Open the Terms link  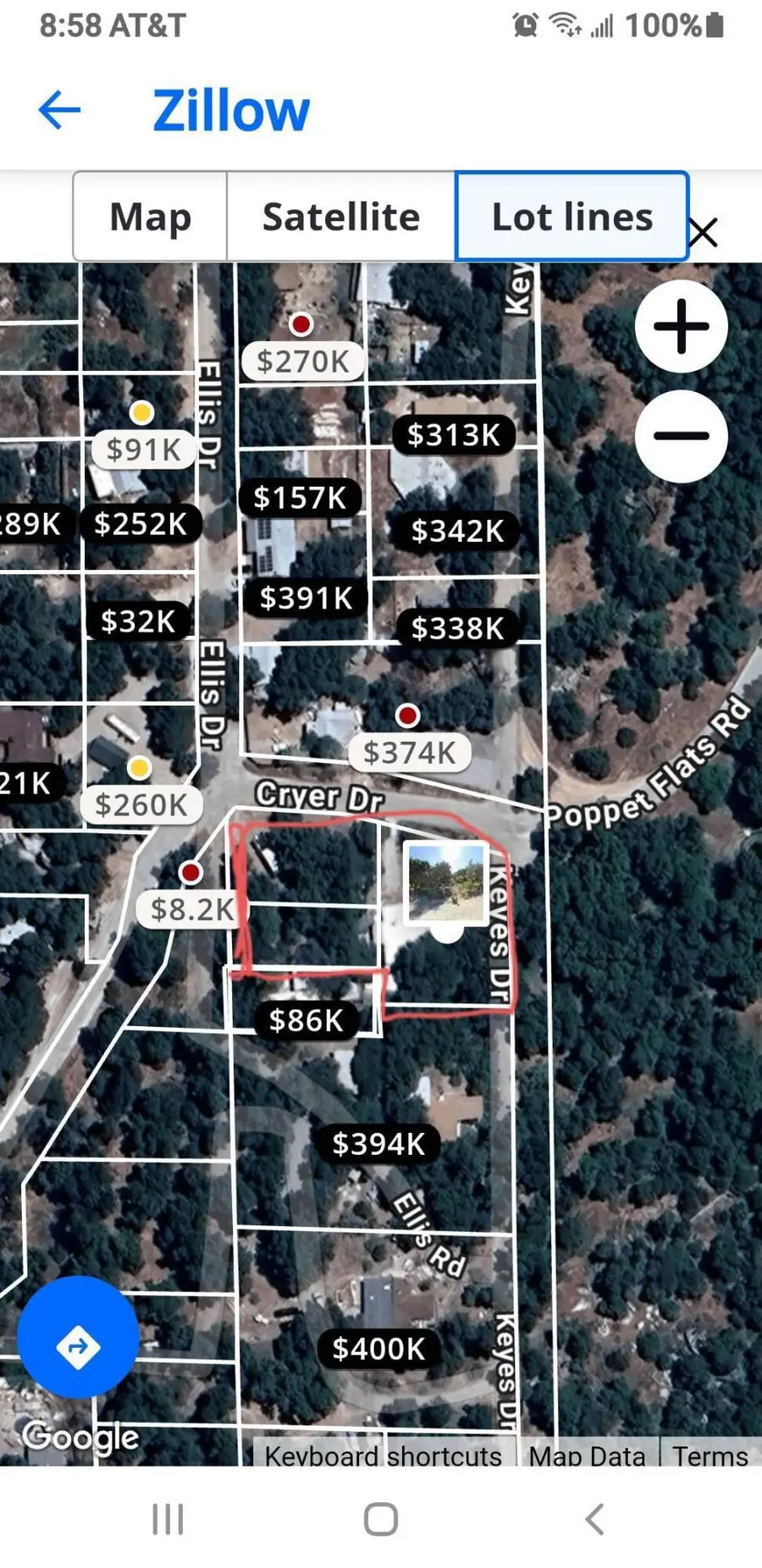(710, 1455)
